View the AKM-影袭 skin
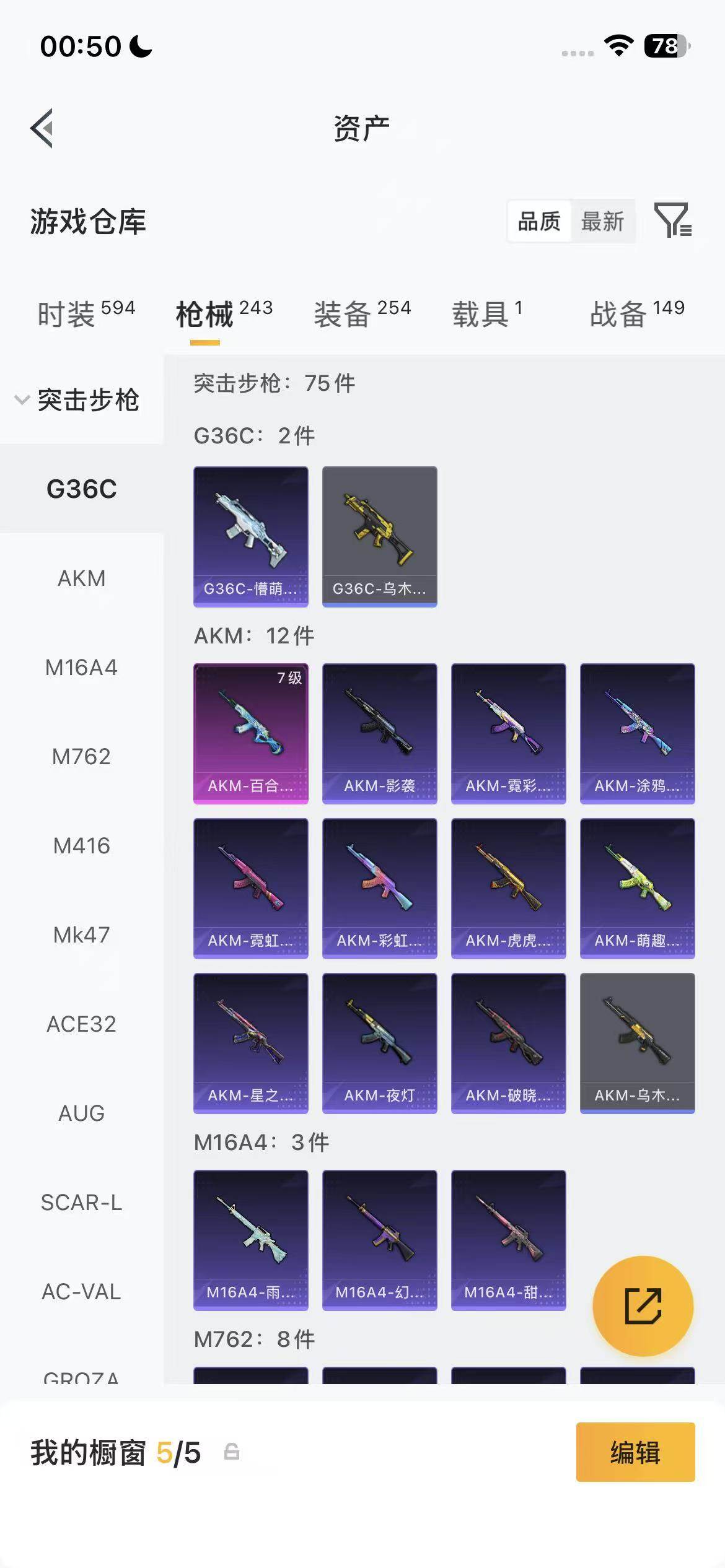Image resolution: width=725 pixels, height=1568 pixels. click(380, 734)
